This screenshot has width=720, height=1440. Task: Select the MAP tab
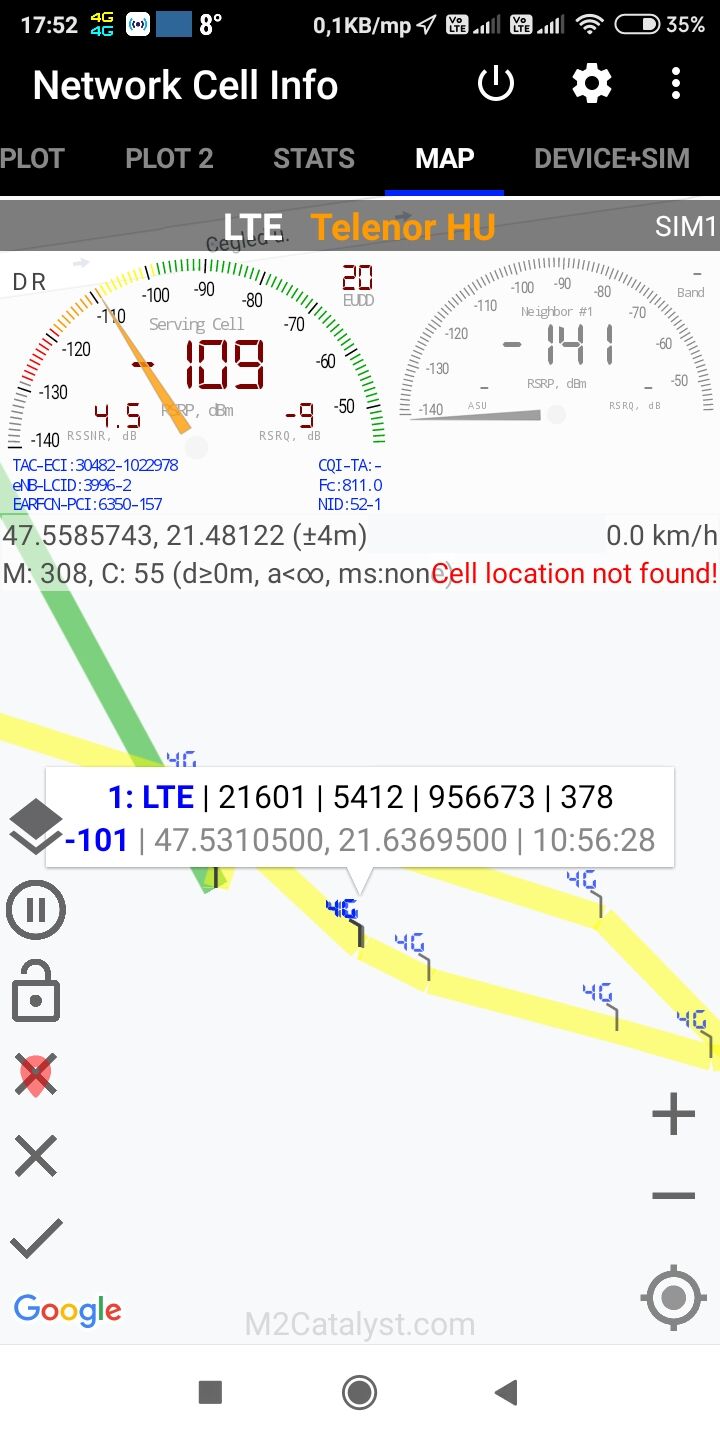coord(444,159)
